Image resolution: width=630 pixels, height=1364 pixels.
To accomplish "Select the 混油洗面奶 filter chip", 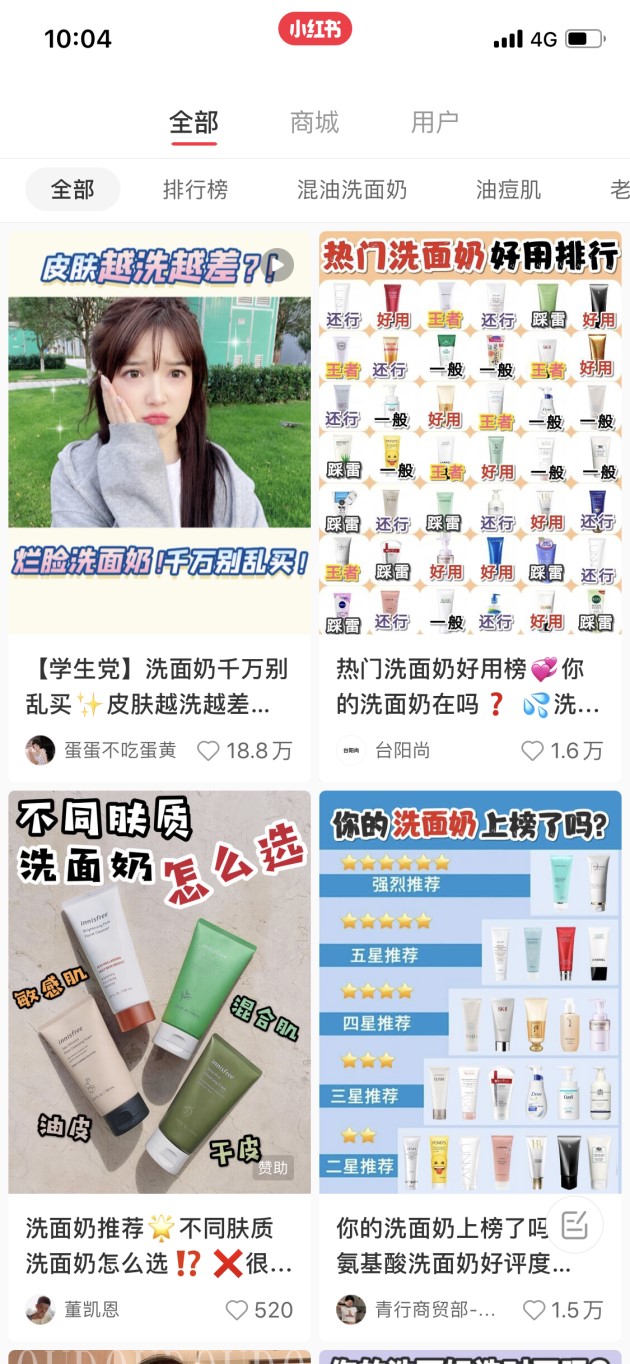I will 352,189.
